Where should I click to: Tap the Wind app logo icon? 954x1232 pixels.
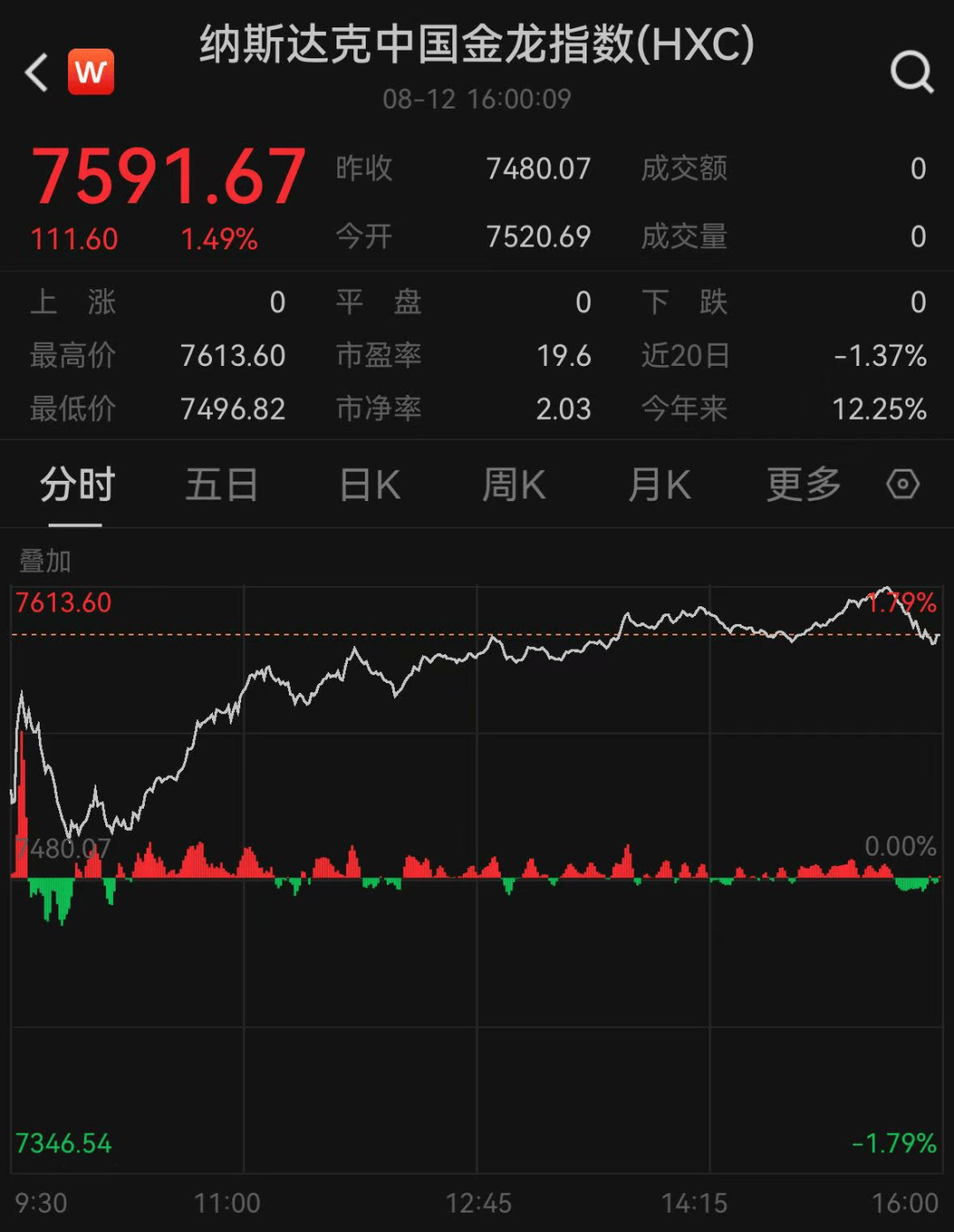coord(91,71)
